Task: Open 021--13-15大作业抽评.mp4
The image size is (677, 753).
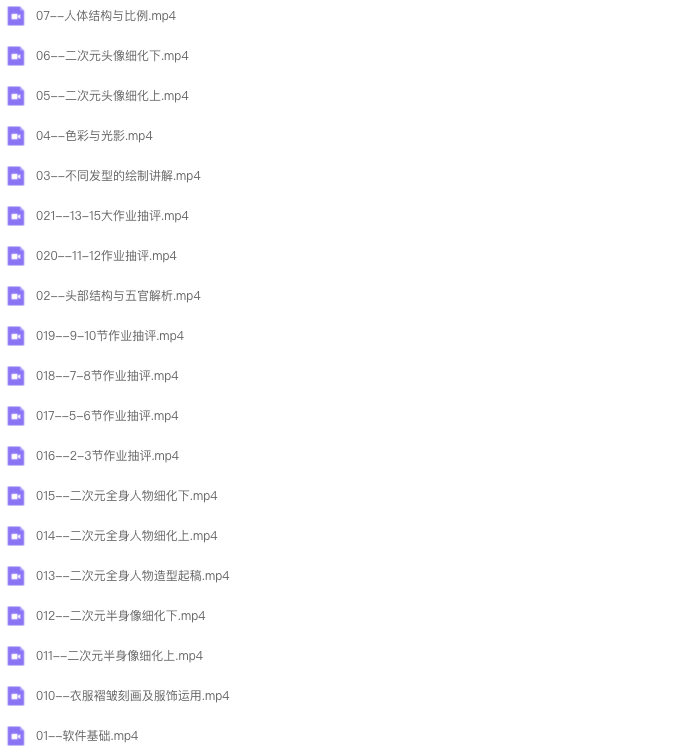Action: point(112,216)
